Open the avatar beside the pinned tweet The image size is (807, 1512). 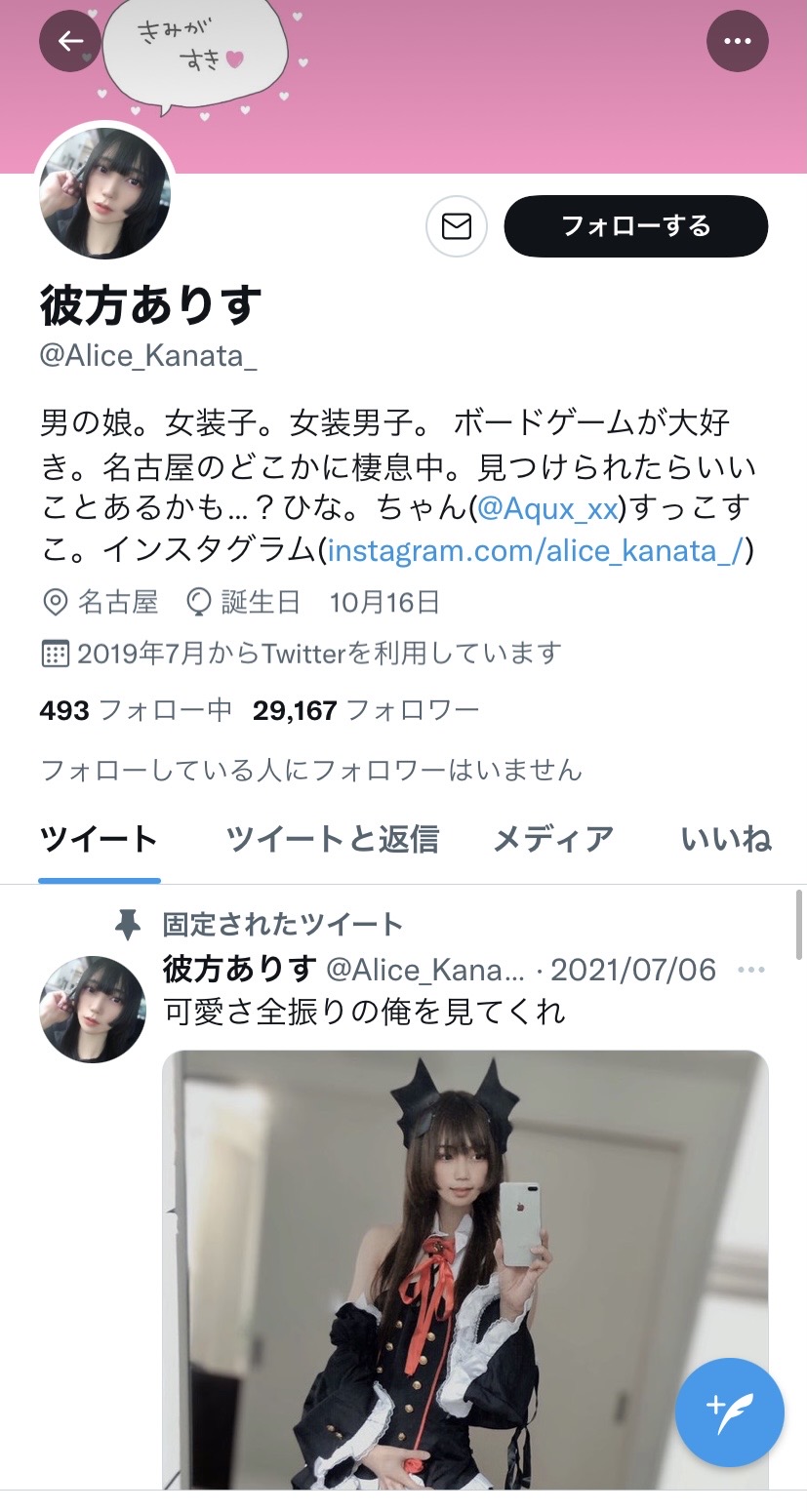click(93, 1009)
